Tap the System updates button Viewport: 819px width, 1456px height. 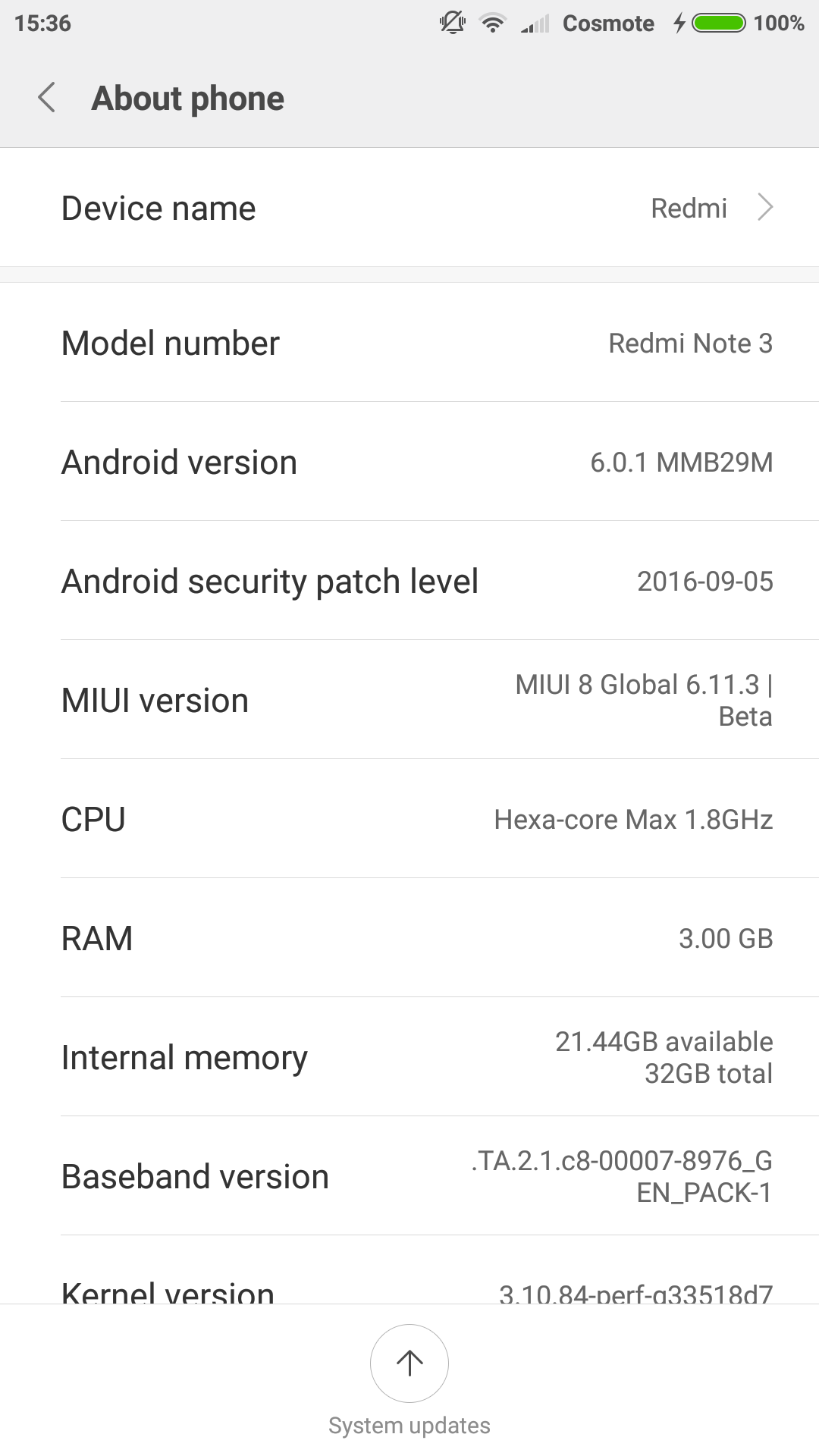pyautogui.click(x=409, y=1363)
